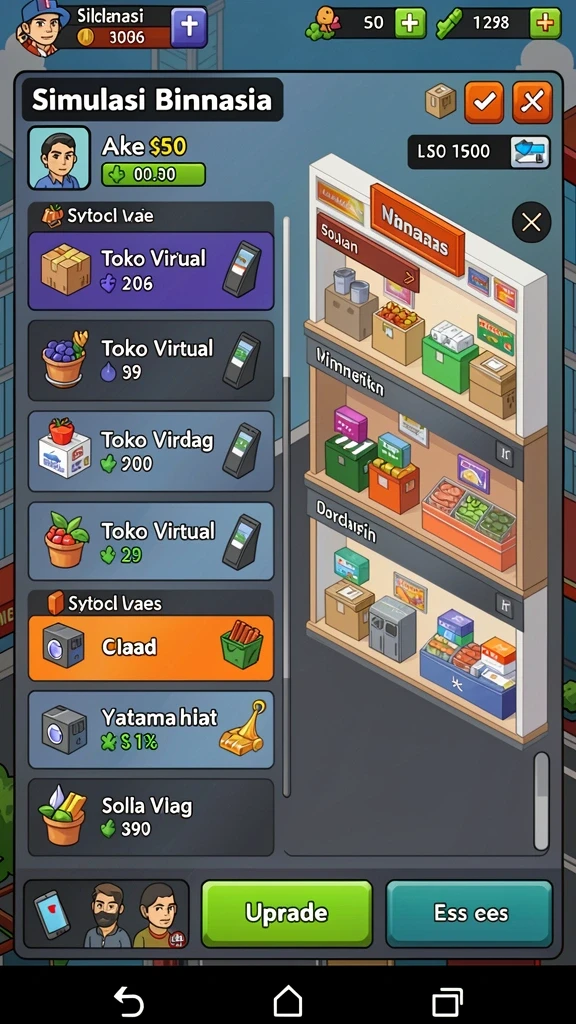Image resolution: width=576 pixels, height=1024 pixels.
Task: Add more to the 50 resource counter
Action: (409, 24)
